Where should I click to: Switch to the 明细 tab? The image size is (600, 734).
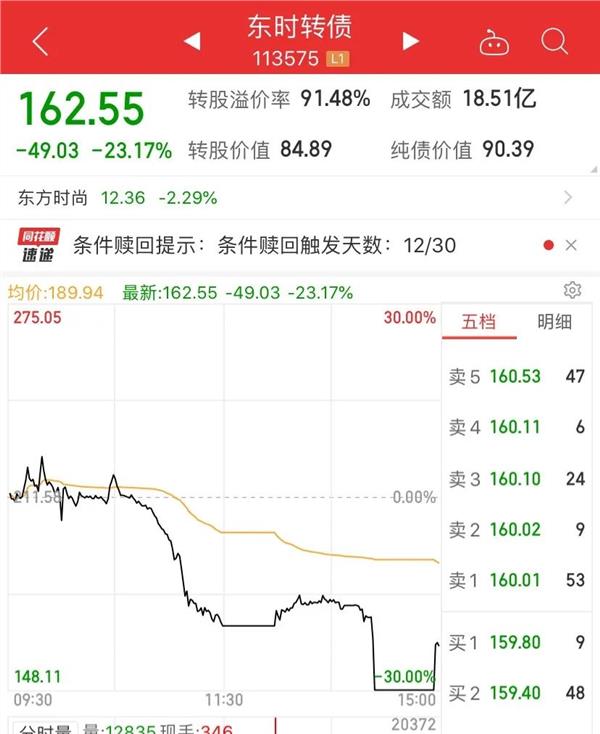click(555, 322)
